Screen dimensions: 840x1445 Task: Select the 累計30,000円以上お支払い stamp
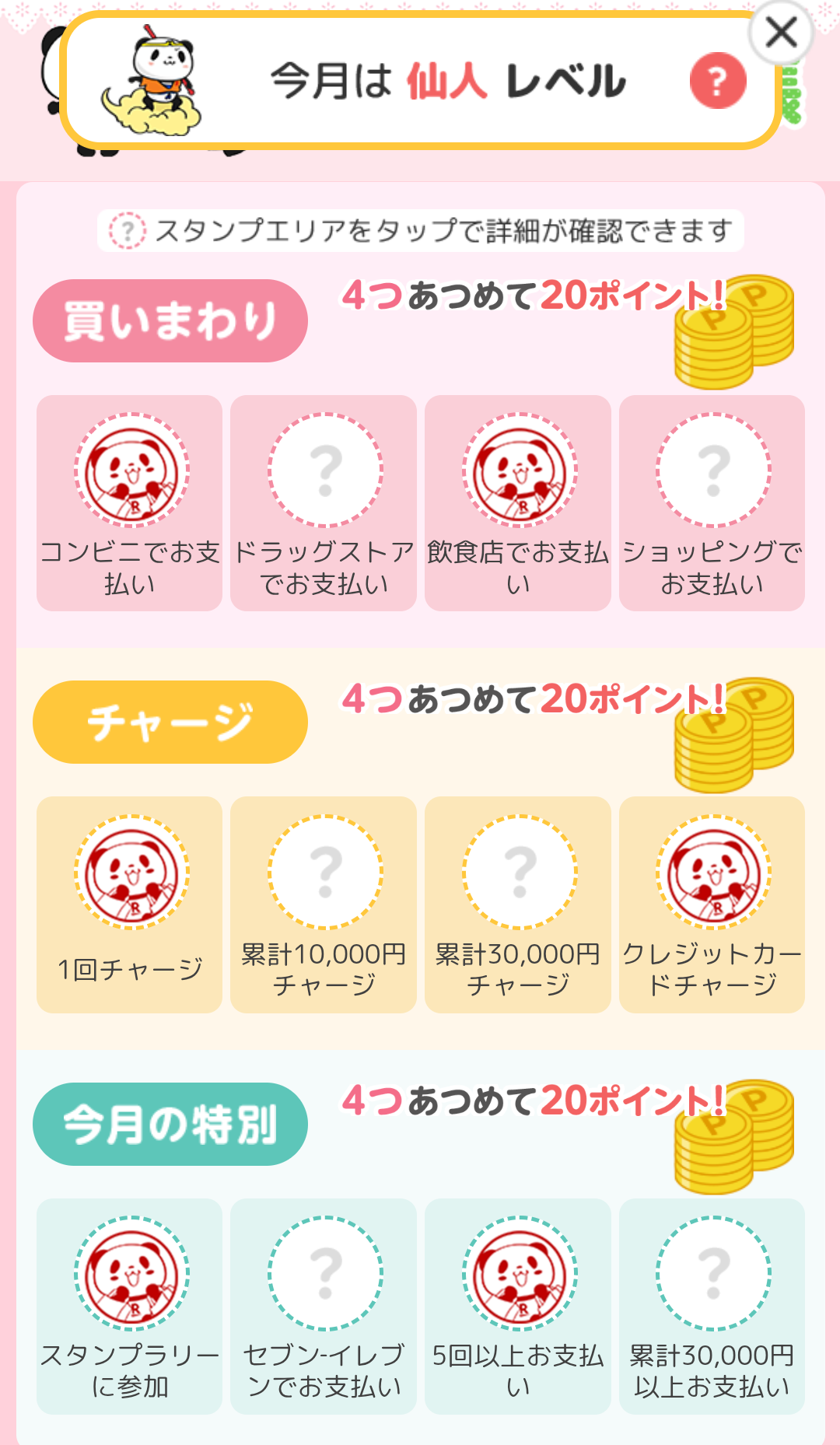[712, 1307]
